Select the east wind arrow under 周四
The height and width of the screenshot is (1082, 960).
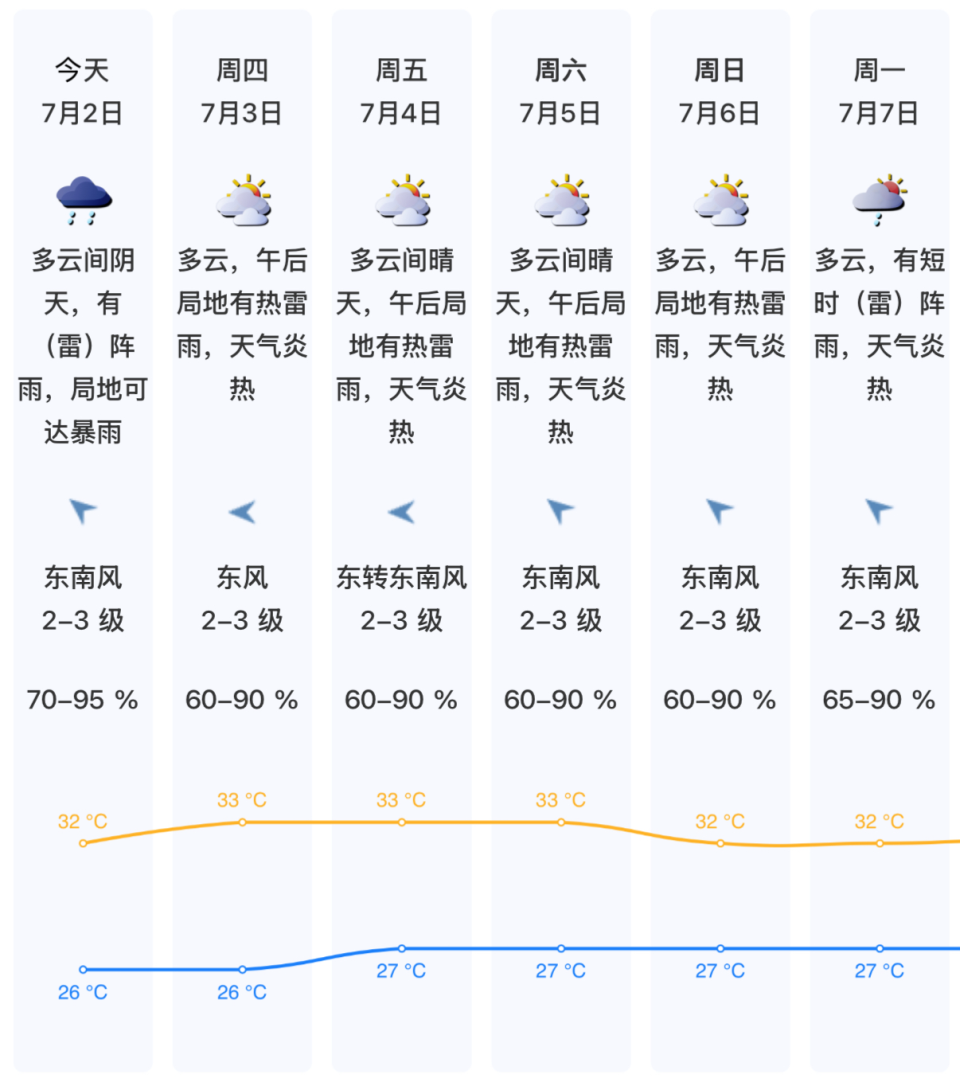241,511
